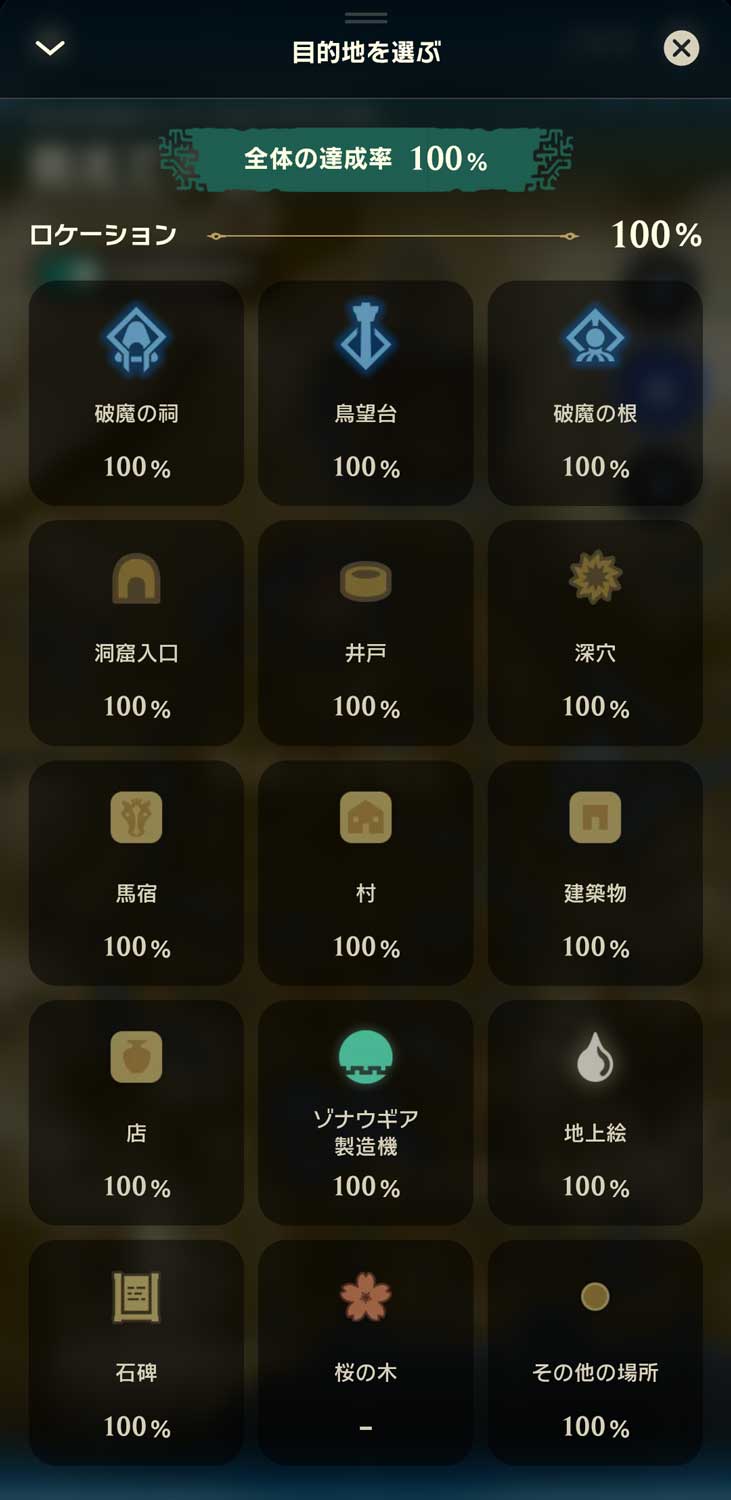Choose the 石碑 tile

point(136,1352)
